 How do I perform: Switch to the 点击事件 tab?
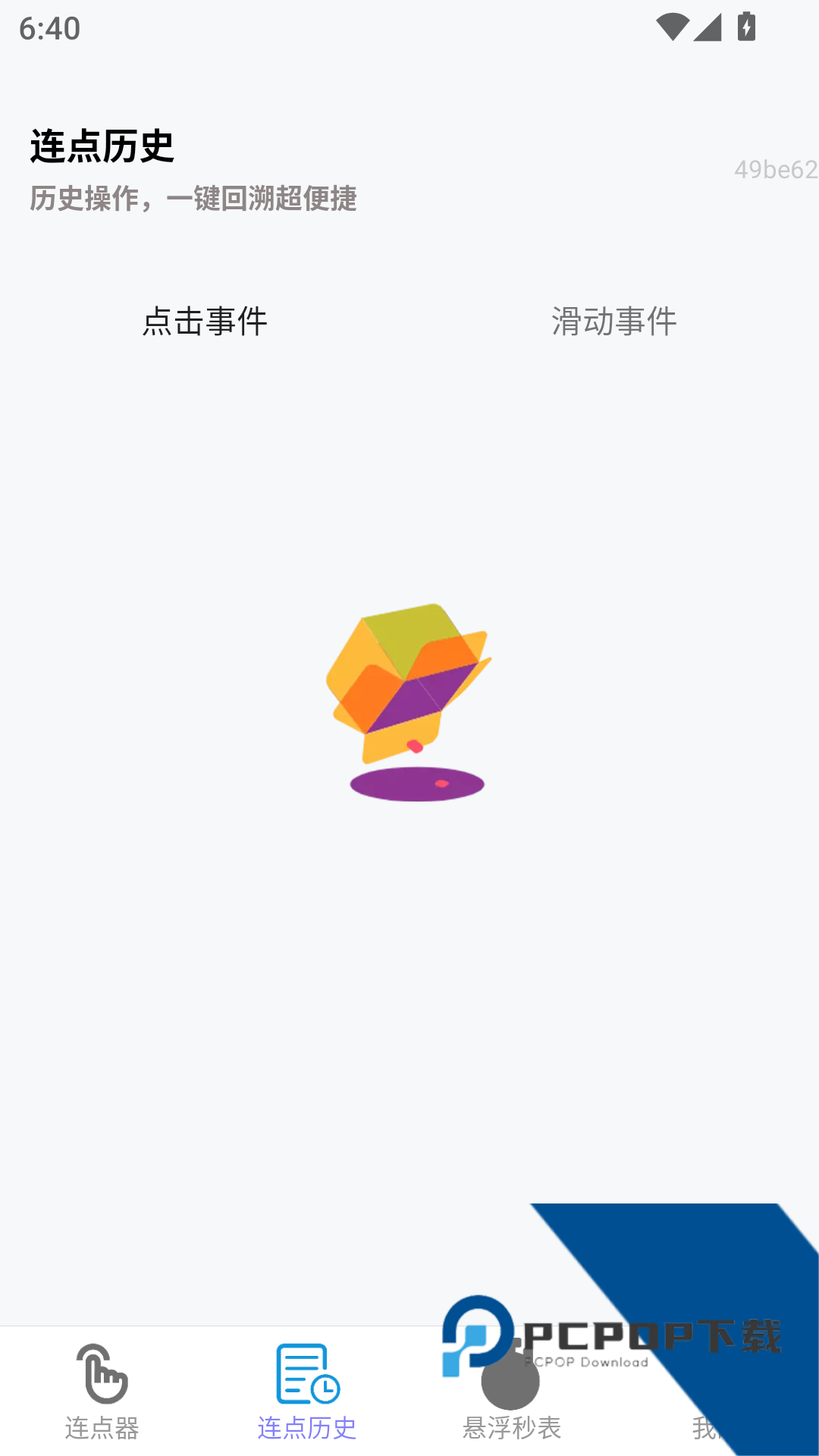click(206, 322)
